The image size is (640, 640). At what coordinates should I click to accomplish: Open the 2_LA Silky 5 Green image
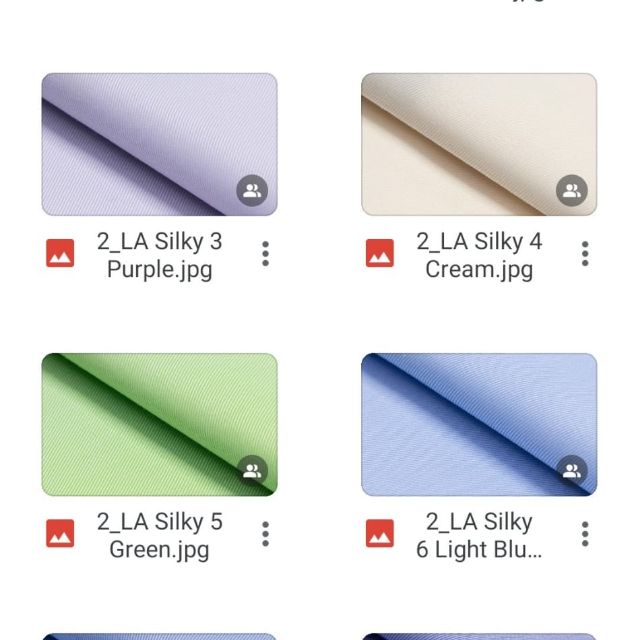click(159, 424)
